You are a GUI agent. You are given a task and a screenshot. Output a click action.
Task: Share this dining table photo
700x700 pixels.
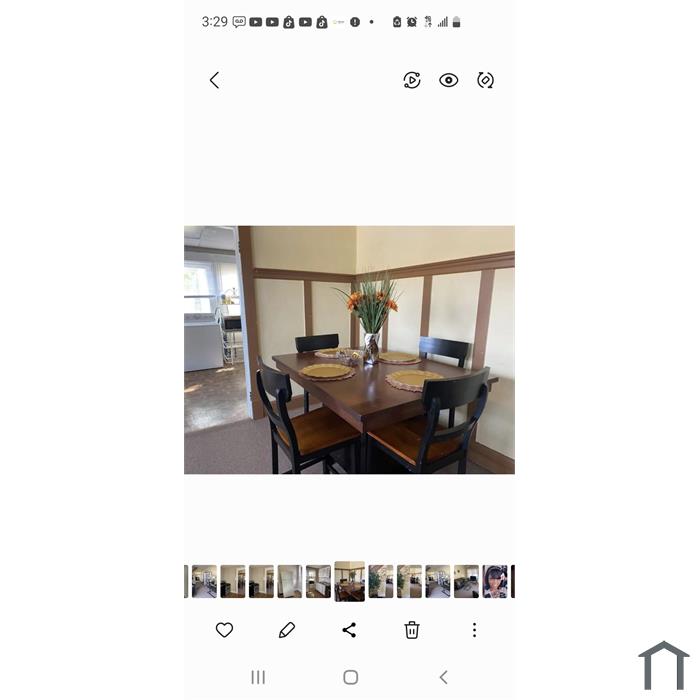click(x=349, y=630)
